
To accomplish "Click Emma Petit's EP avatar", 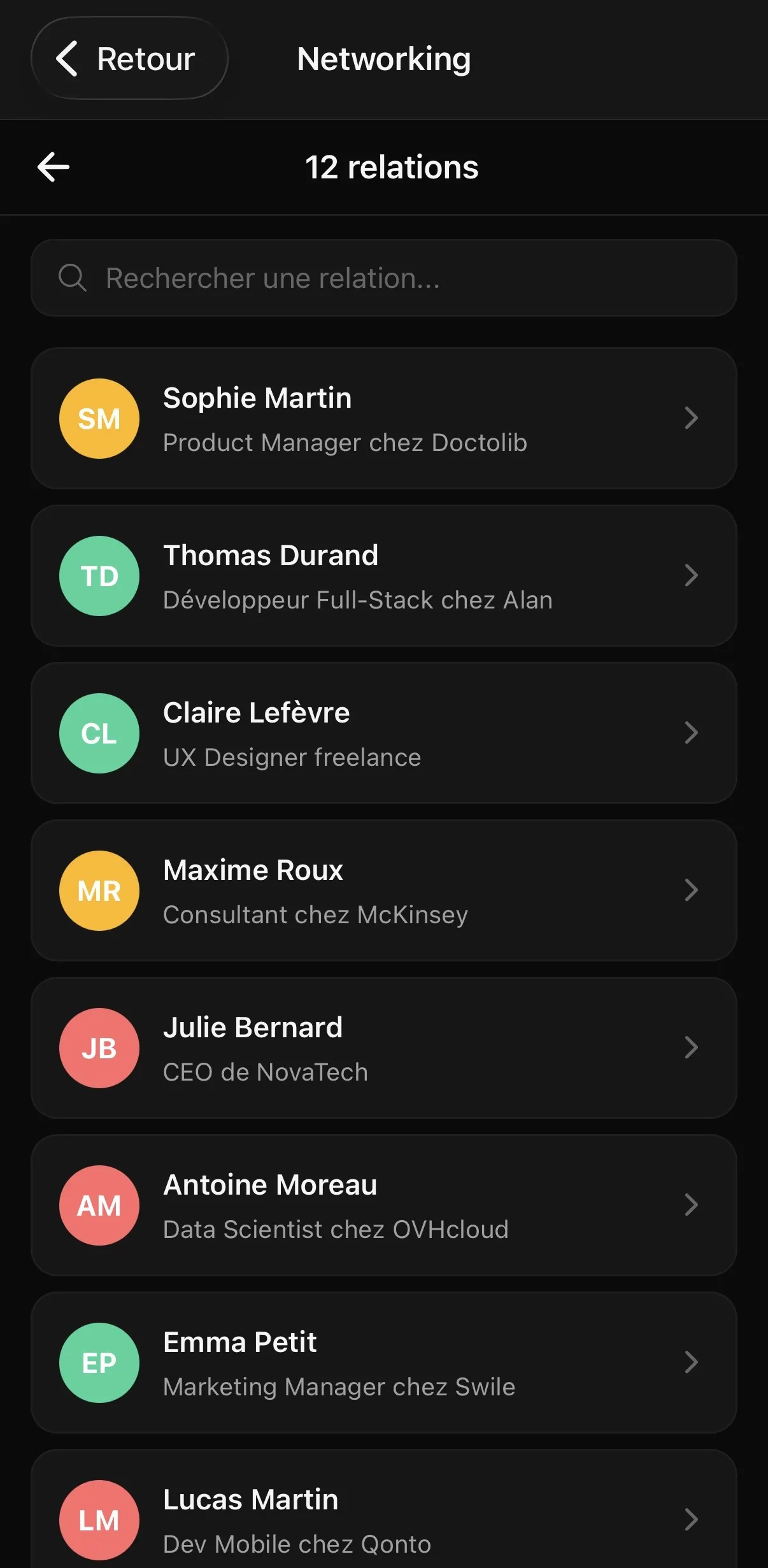I will tap(99, 1362).
